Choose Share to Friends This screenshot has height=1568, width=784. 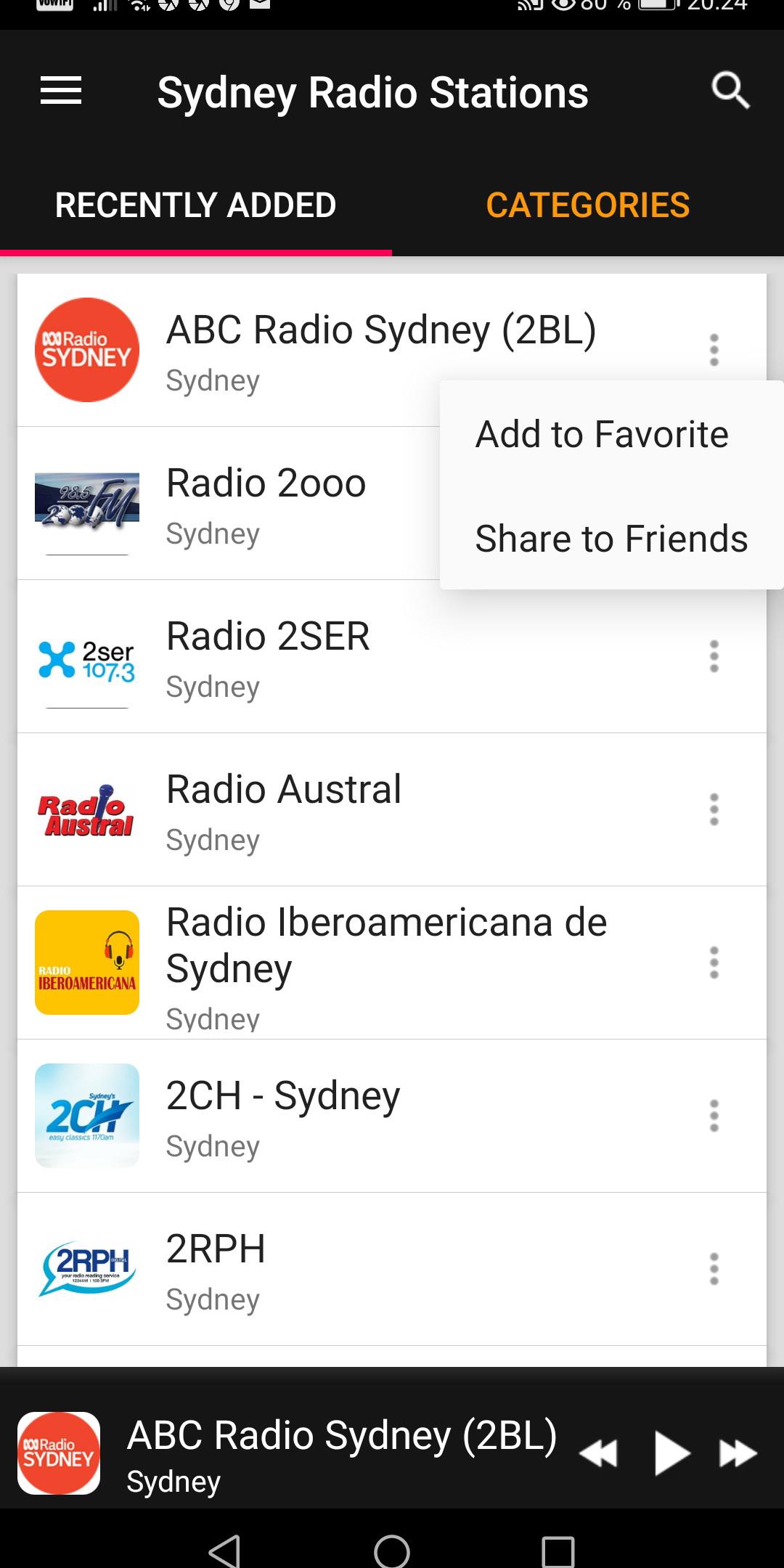point(611,539)
